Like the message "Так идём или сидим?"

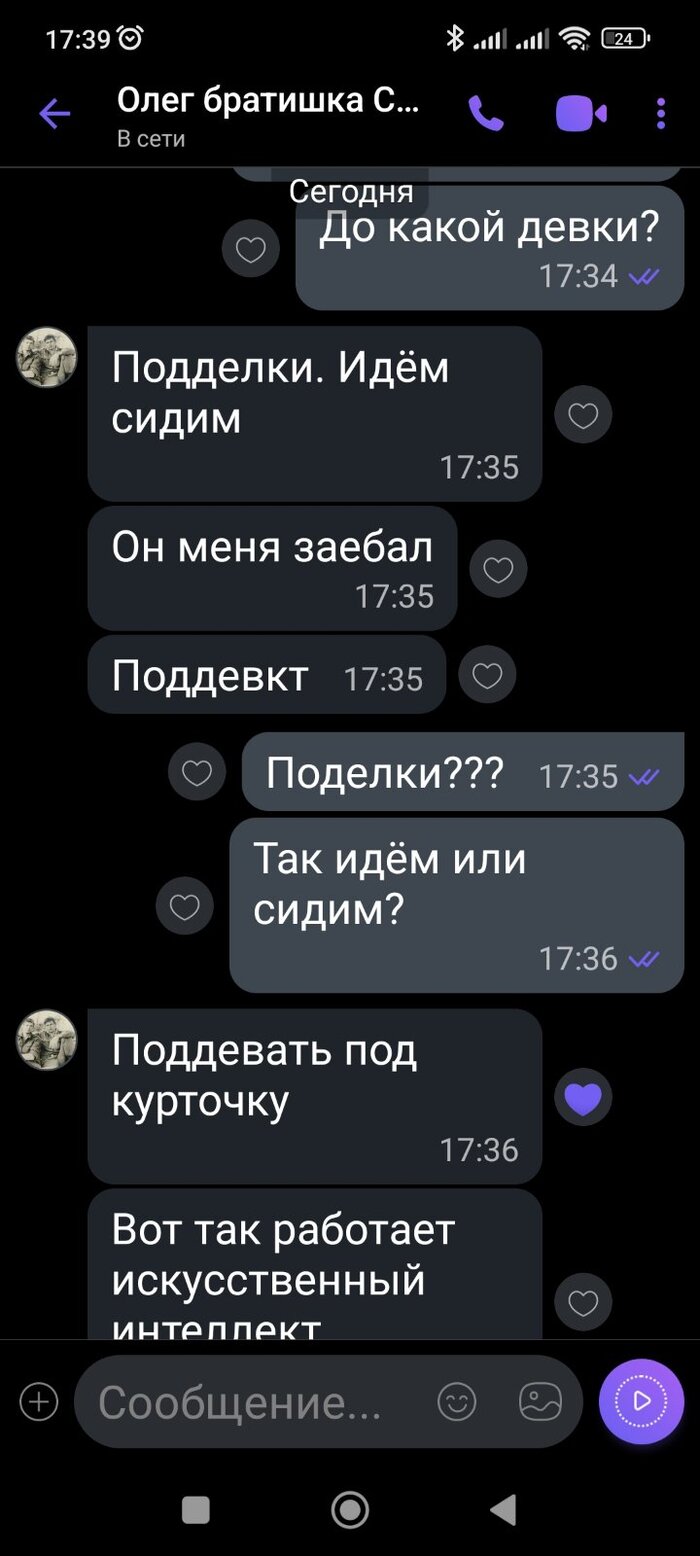coord(185,906)
